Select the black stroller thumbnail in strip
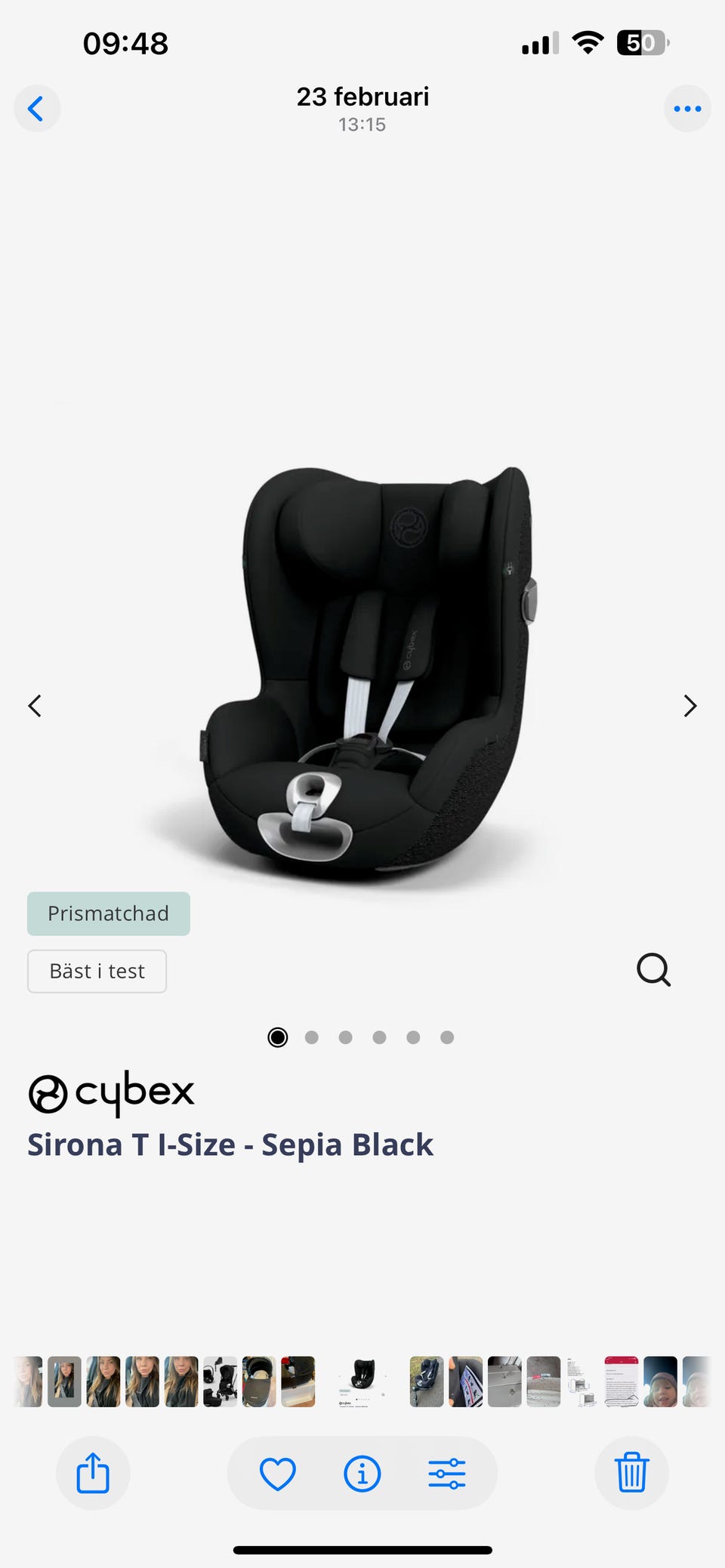Image resolution: width=725 pixels, height=1568 pixels. [x=220, y=1382]
